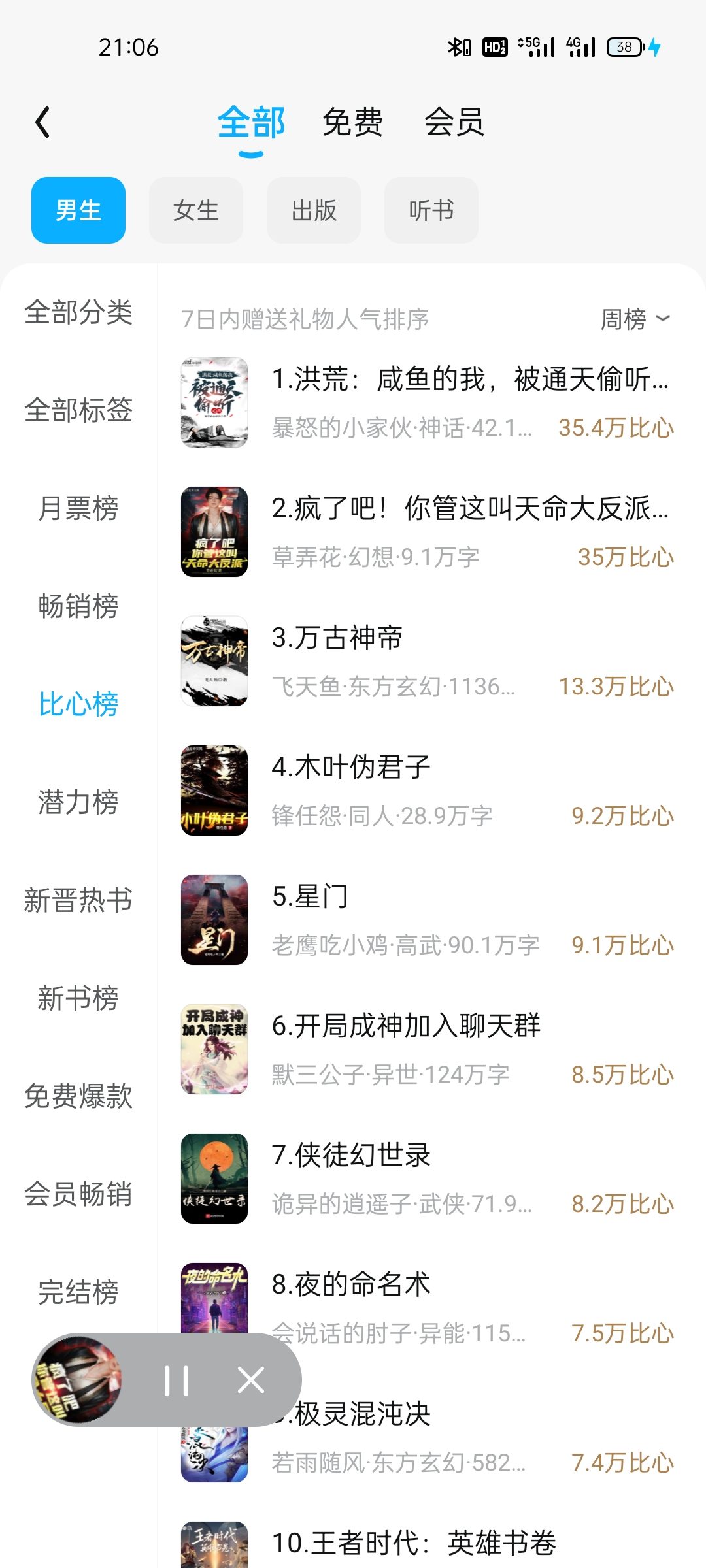Open 潜力榜 in the sidebar
Image resolution: width=706 pixels, height=1568 pixels.
coord(78,802)
